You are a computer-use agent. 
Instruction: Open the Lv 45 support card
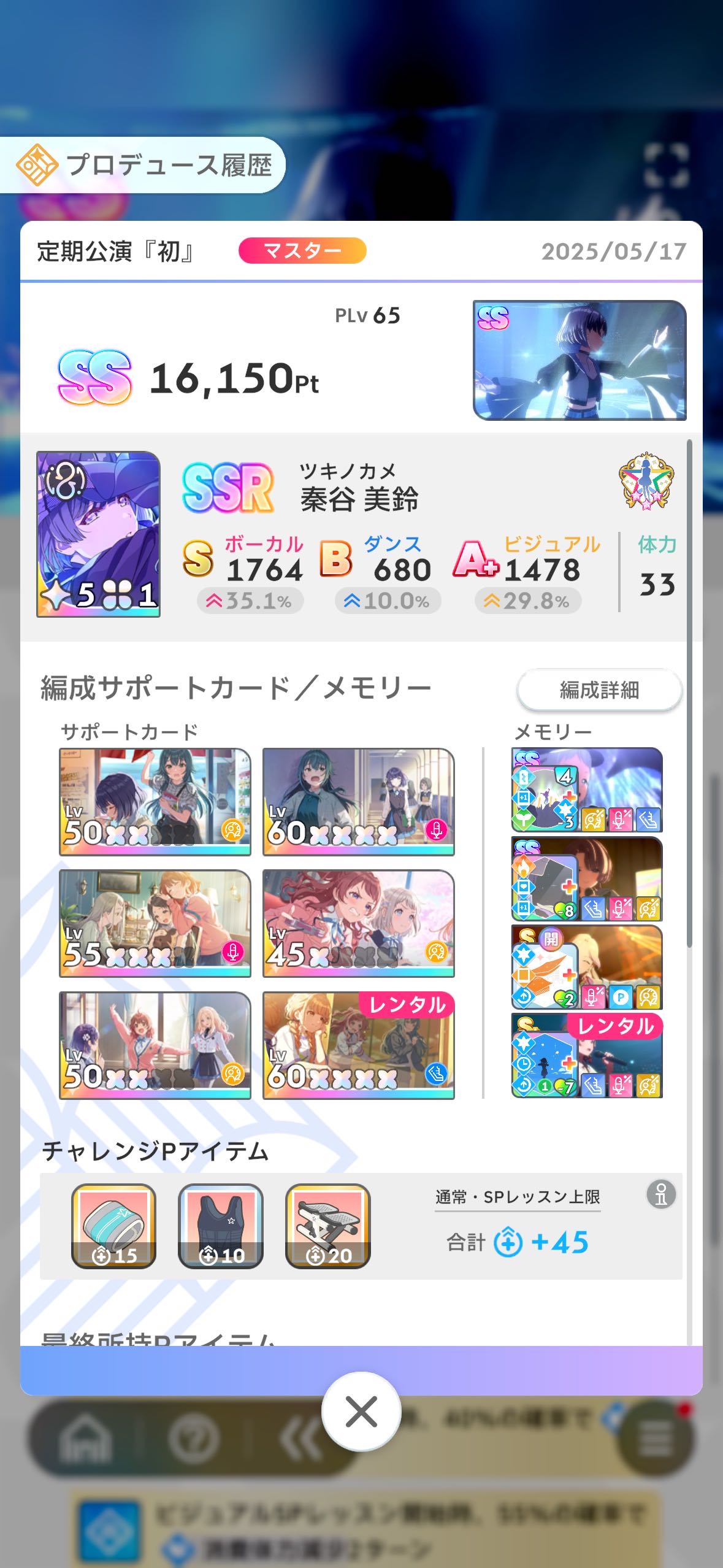(x=359, y=923)
